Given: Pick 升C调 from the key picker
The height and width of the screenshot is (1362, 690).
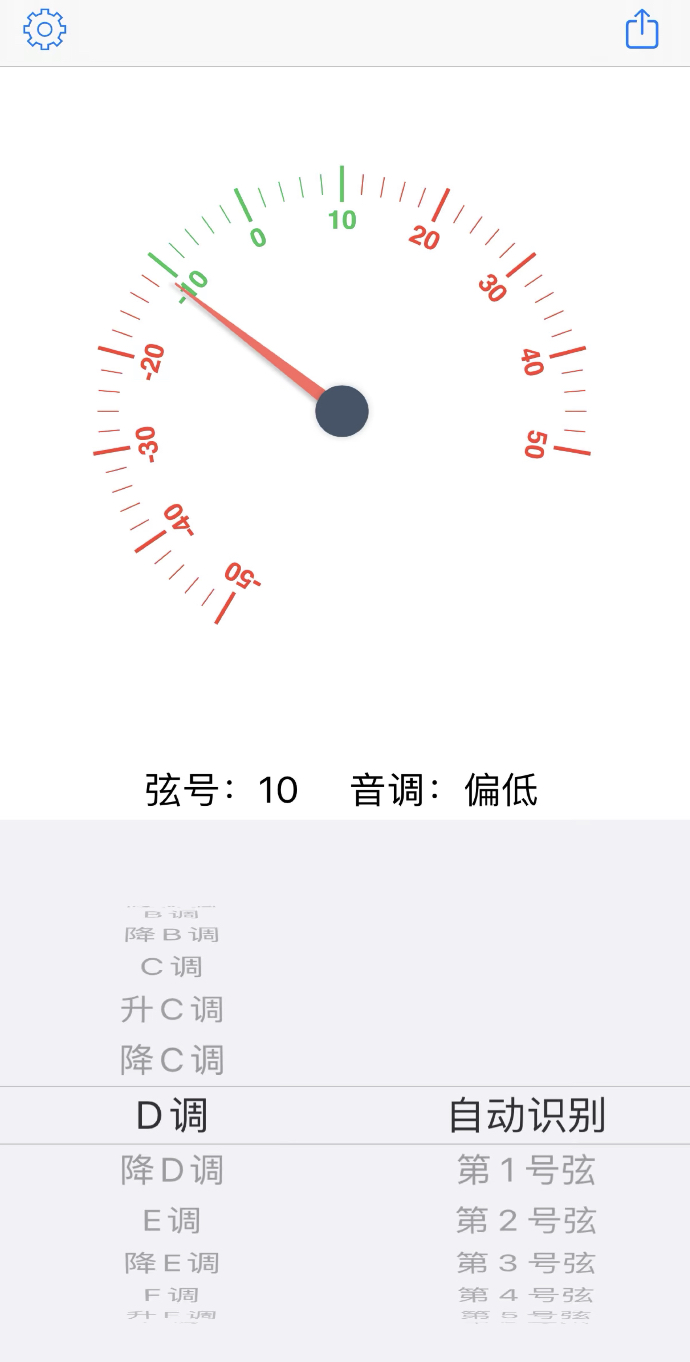Looking at the screenshot, I should click(x=172, y=1010).
